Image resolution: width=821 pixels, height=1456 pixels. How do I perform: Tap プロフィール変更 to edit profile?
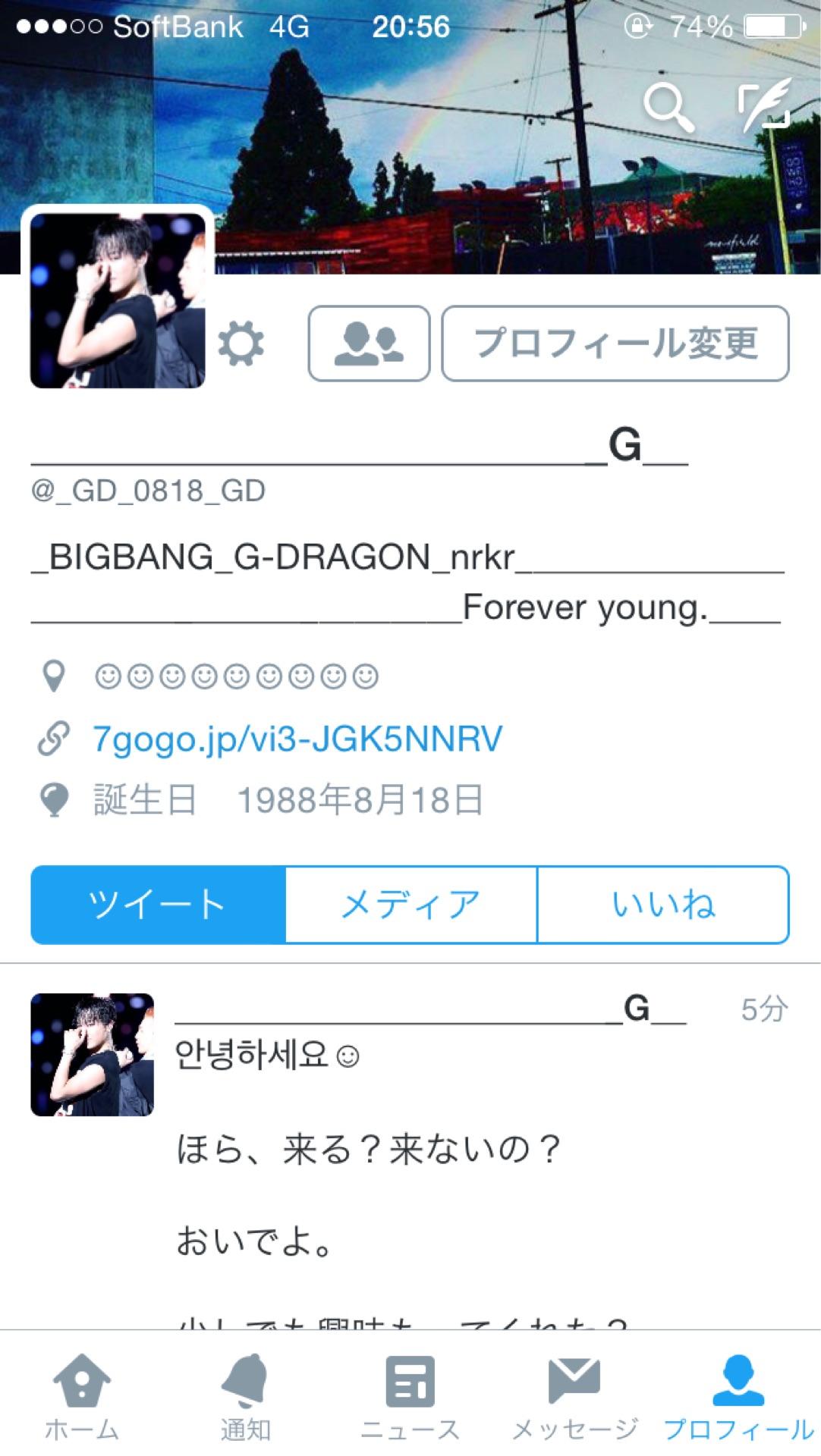(x=615, y=344)
